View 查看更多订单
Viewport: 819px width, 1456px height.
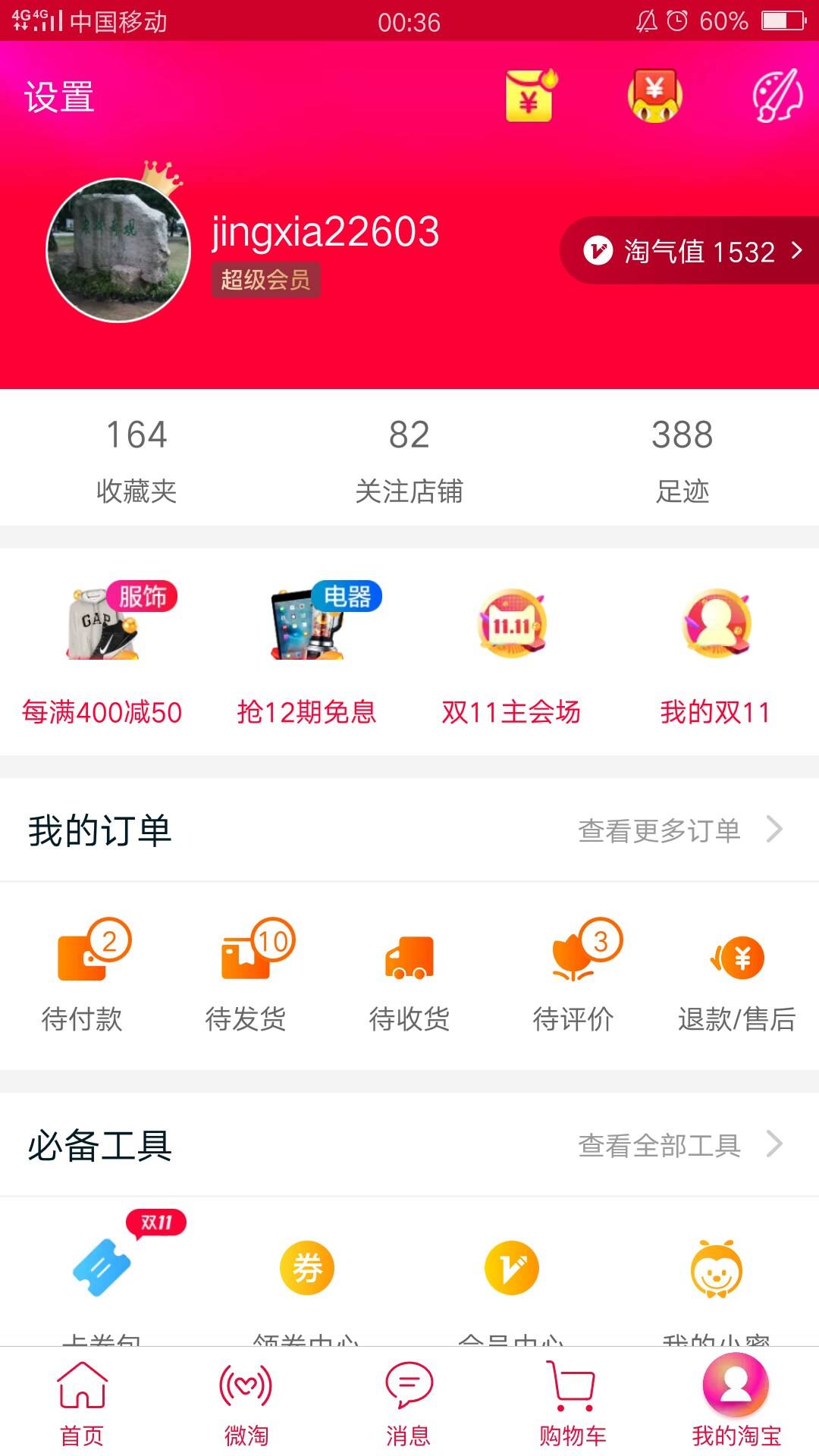679,830
